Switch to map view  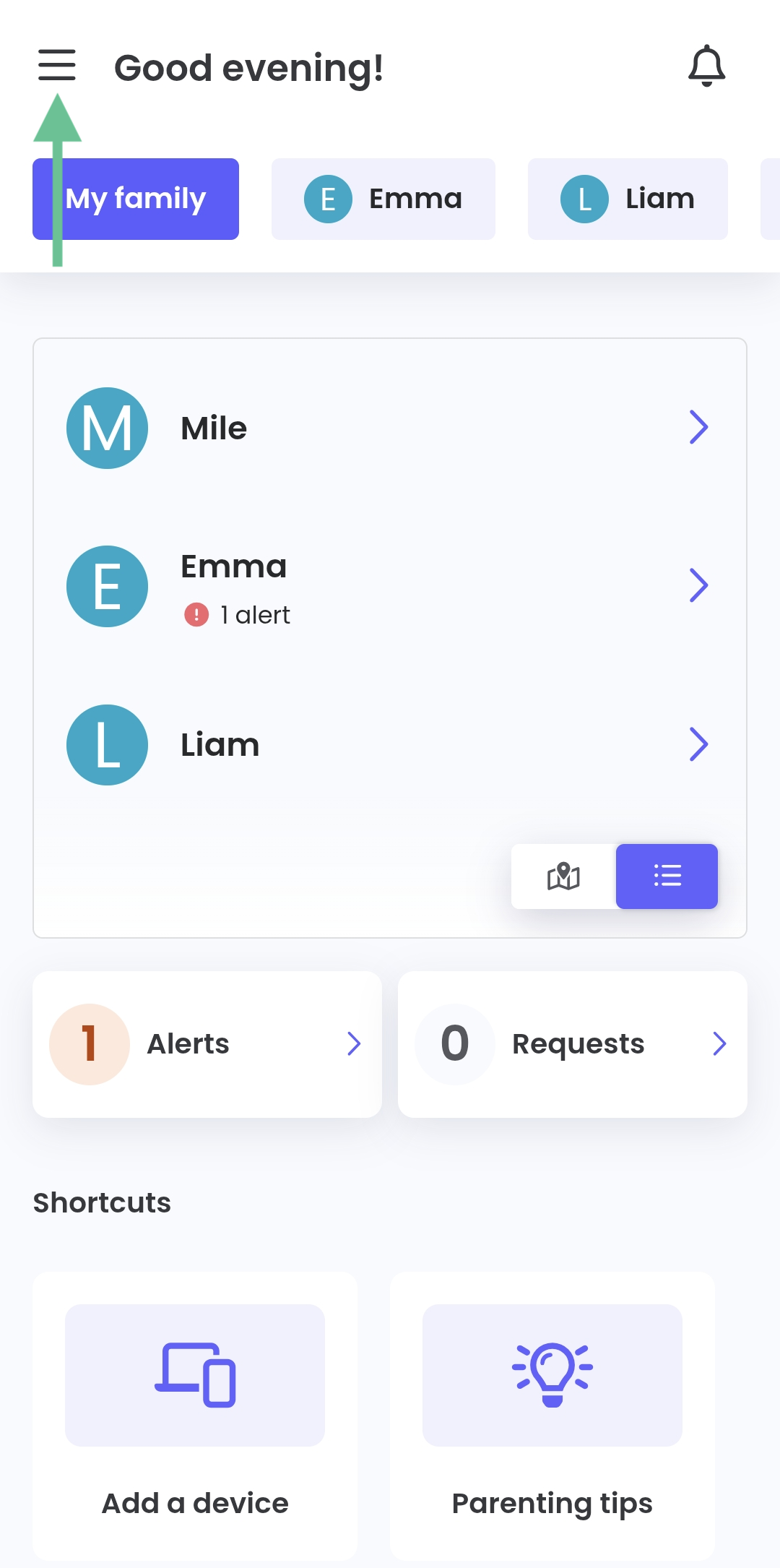point(563,876)
